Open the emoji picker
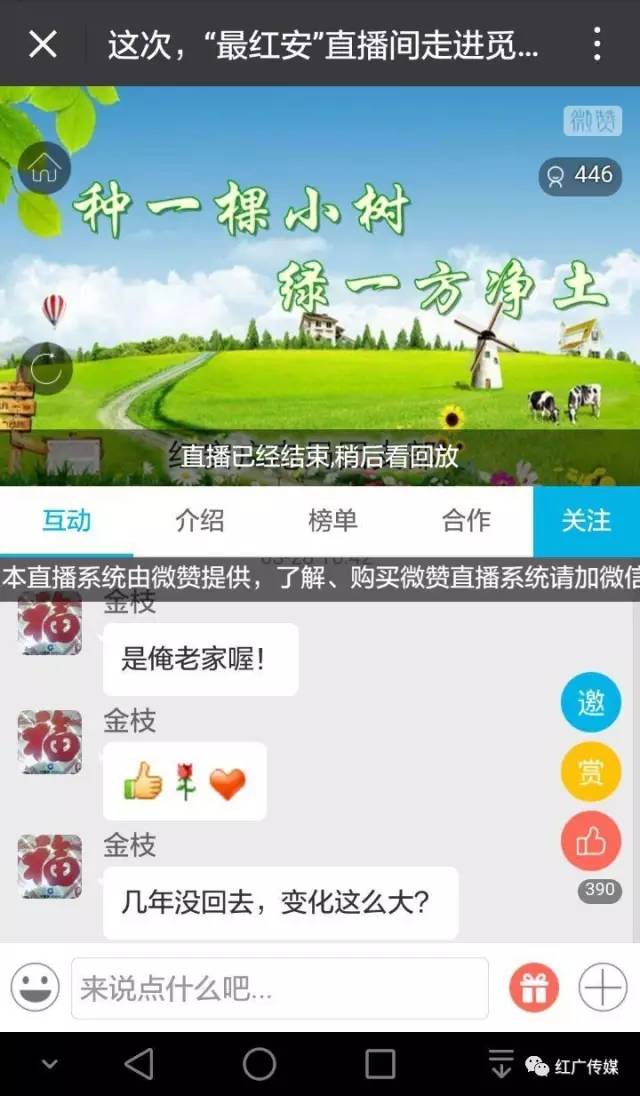This screenshot has width=640, height=1096. coord(35,988)
